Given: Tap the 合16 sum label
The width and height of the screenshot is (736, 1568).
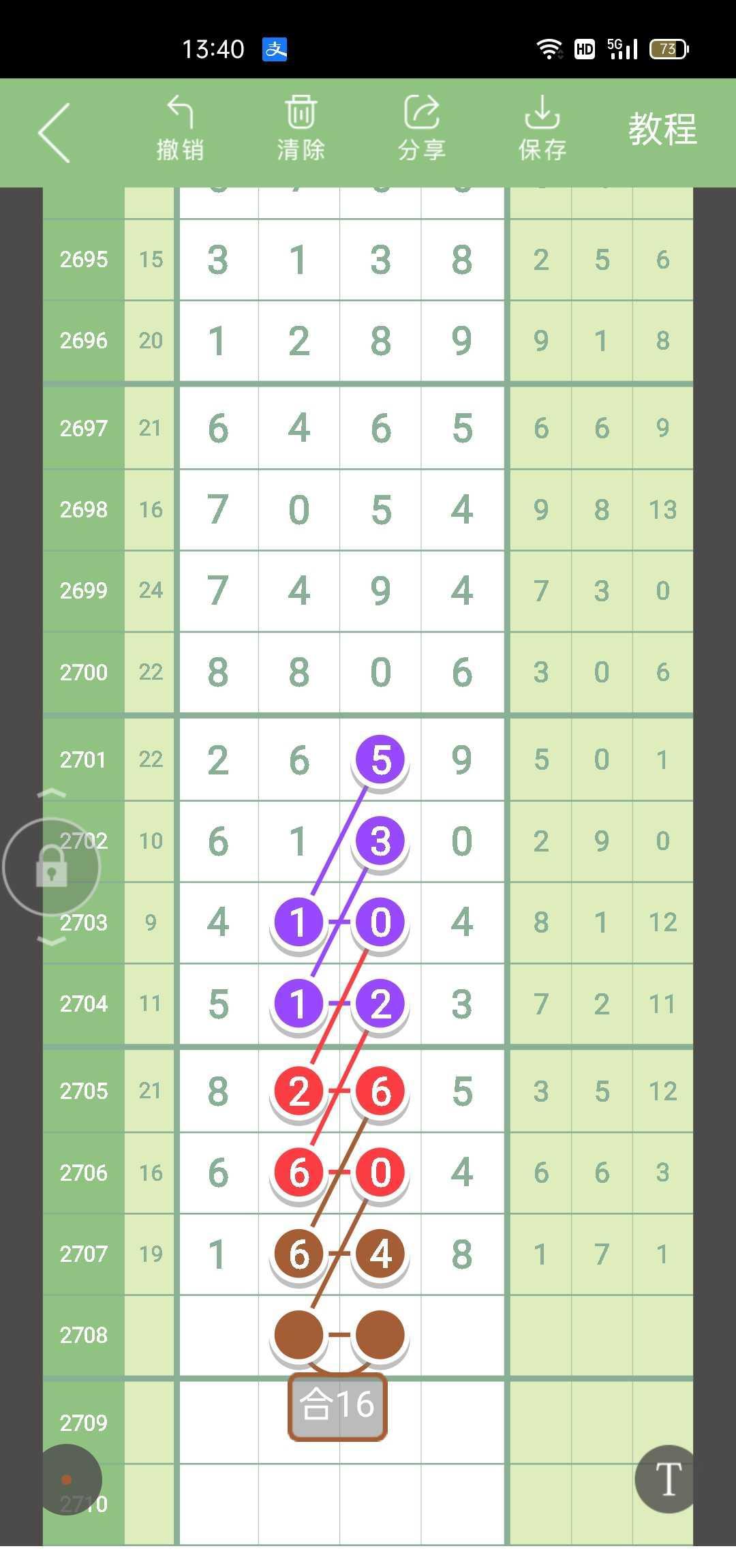Looking at the screenshot, I should pyautogui.click(x=338, y=1406).
